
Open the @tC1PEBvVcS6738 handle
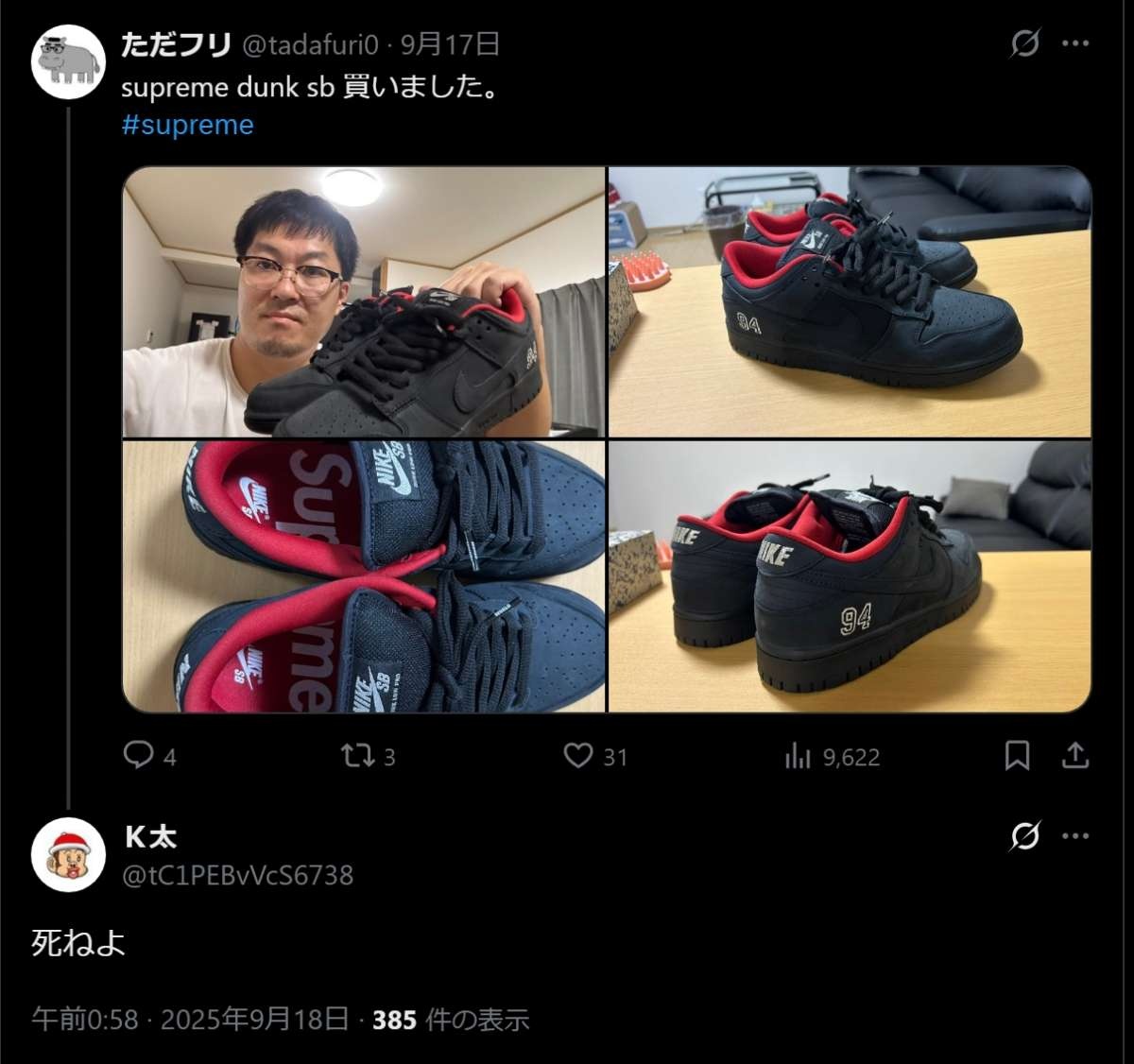pyautogui.click(x=238, y=875)
